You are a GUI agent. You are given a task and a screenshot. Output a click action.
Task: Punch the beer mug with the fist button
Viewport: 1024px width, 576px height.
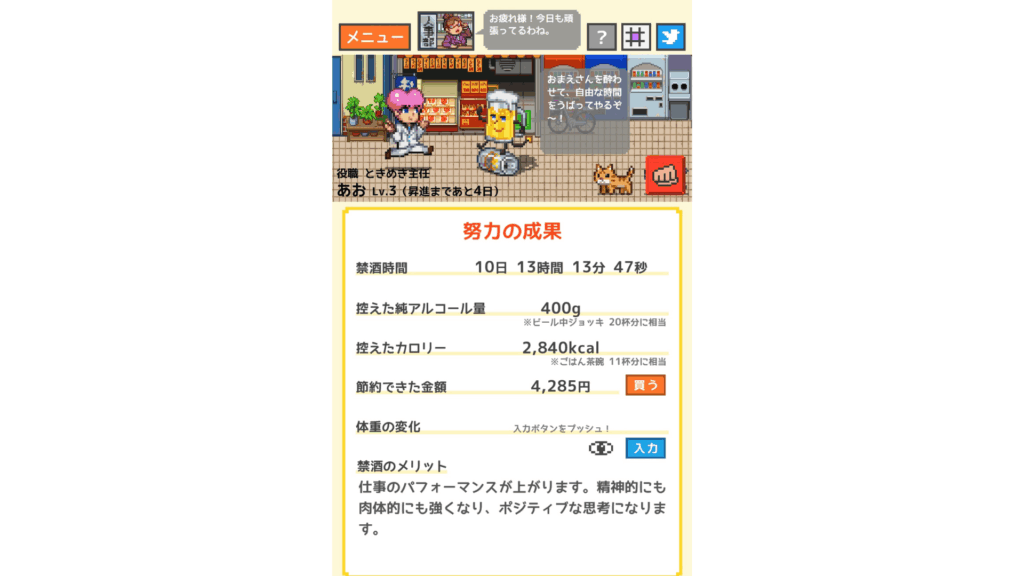point(663,176)
